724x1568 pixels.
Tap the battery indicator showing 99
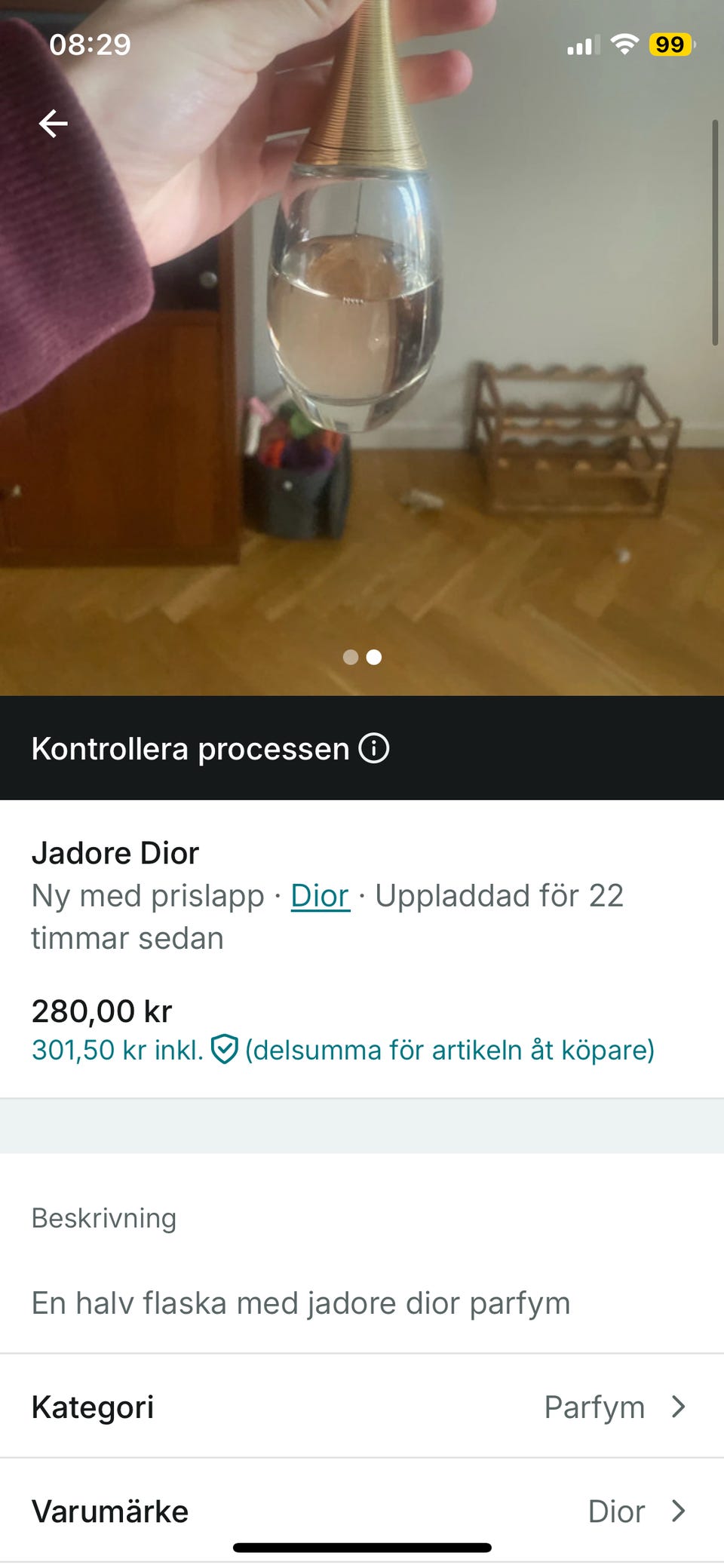(670, 45)
